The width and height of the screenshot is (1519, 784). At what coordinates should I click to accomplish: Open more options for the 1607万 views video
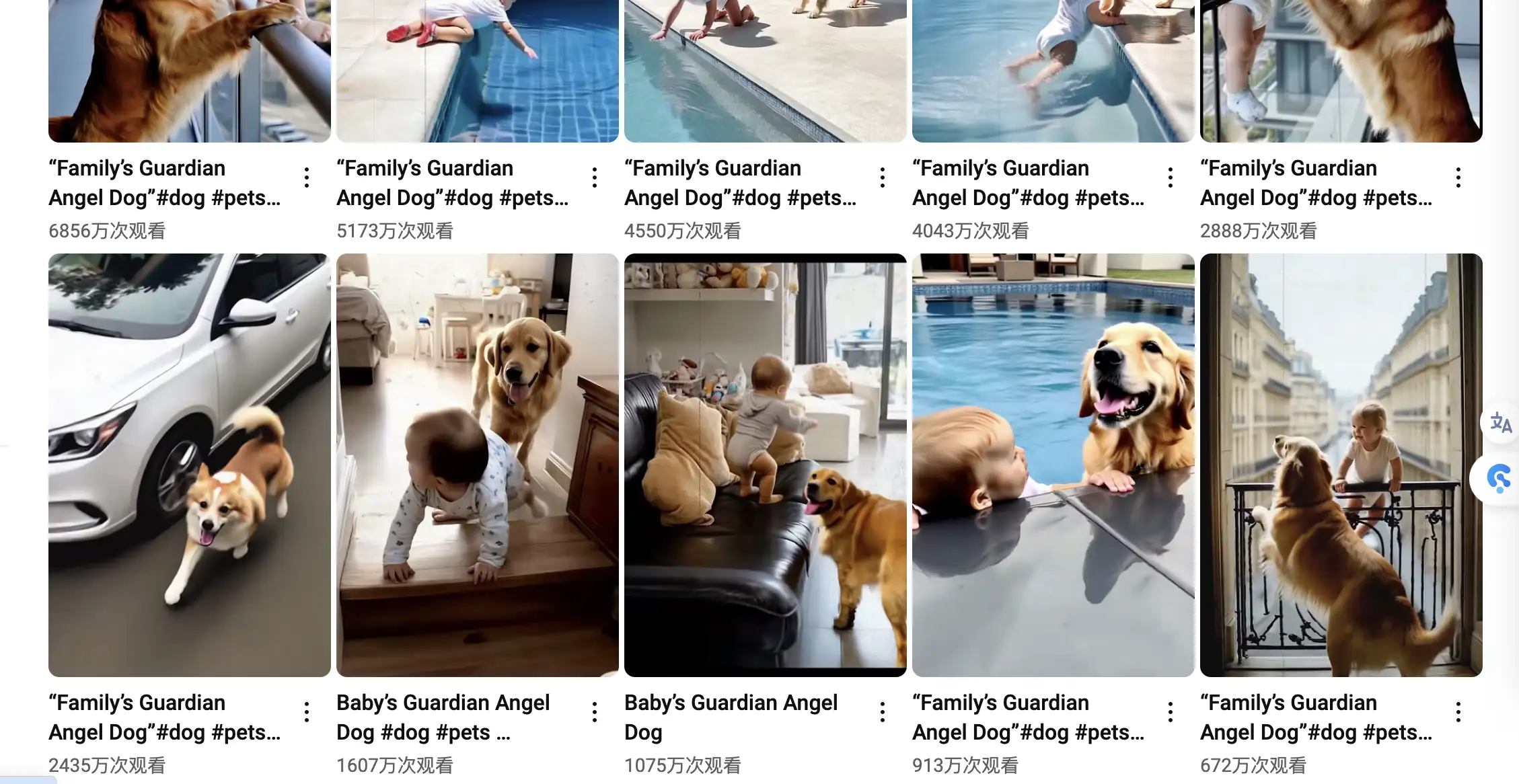point(595,712)
